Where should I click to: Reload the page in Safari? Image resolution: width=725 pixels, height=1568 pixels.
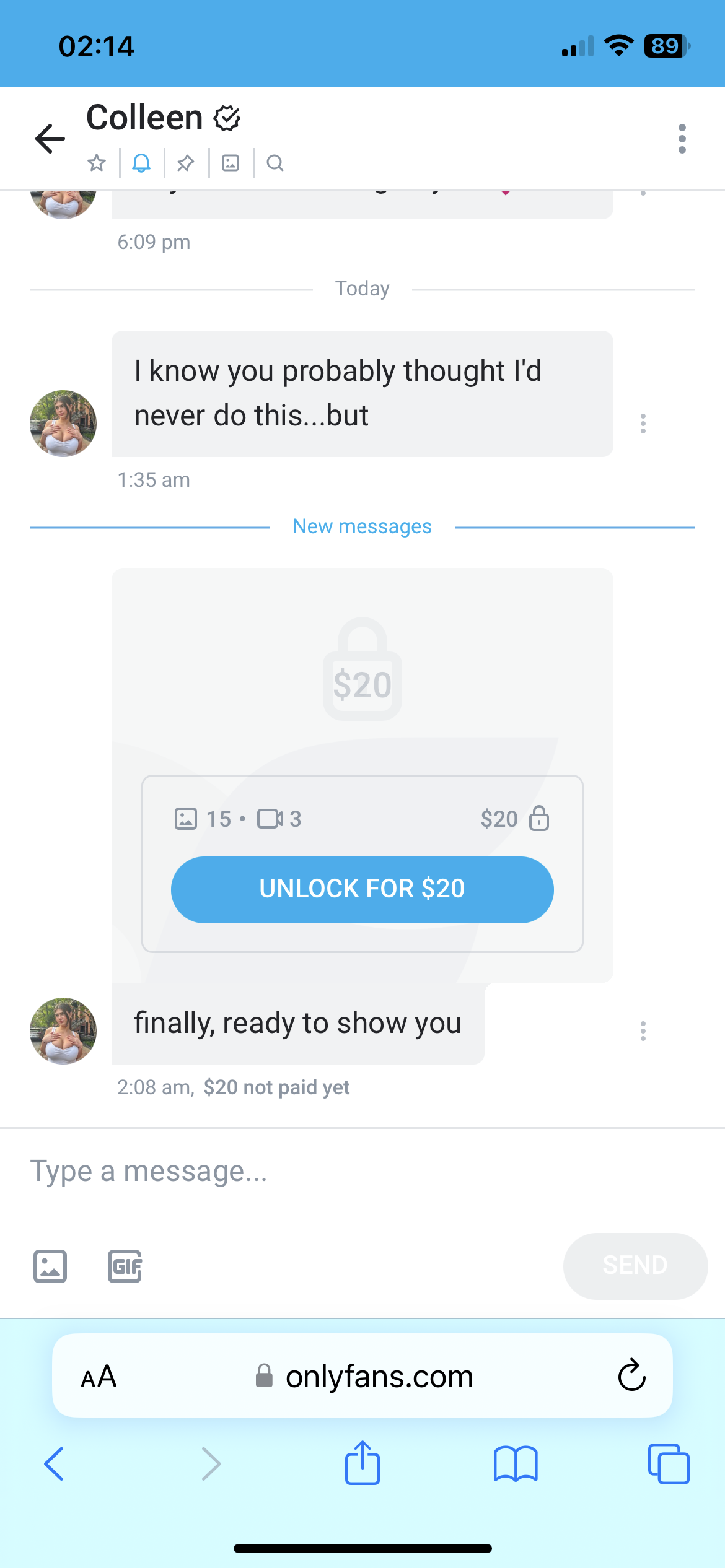(631, 1376)
